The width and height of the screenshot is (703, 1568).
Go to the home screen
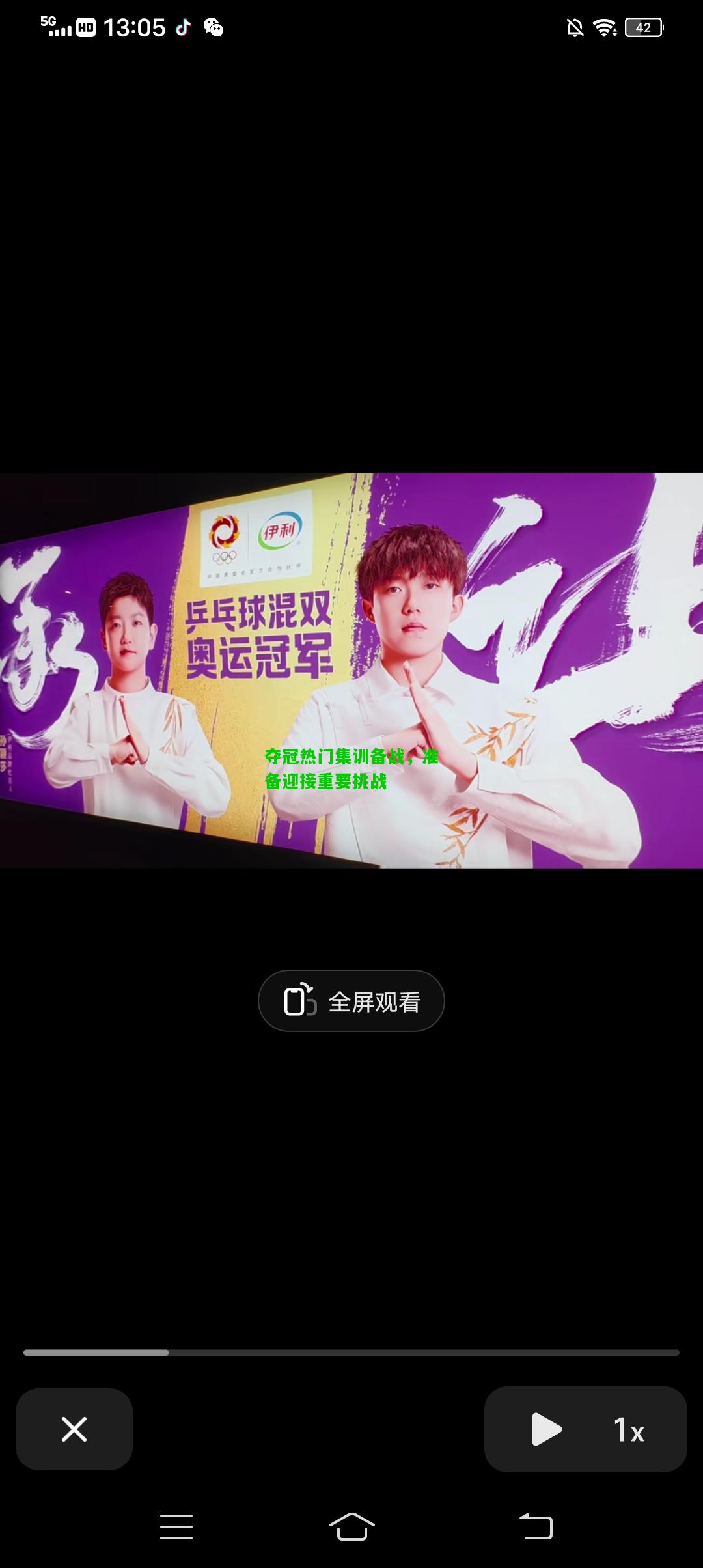point(351,1526)
